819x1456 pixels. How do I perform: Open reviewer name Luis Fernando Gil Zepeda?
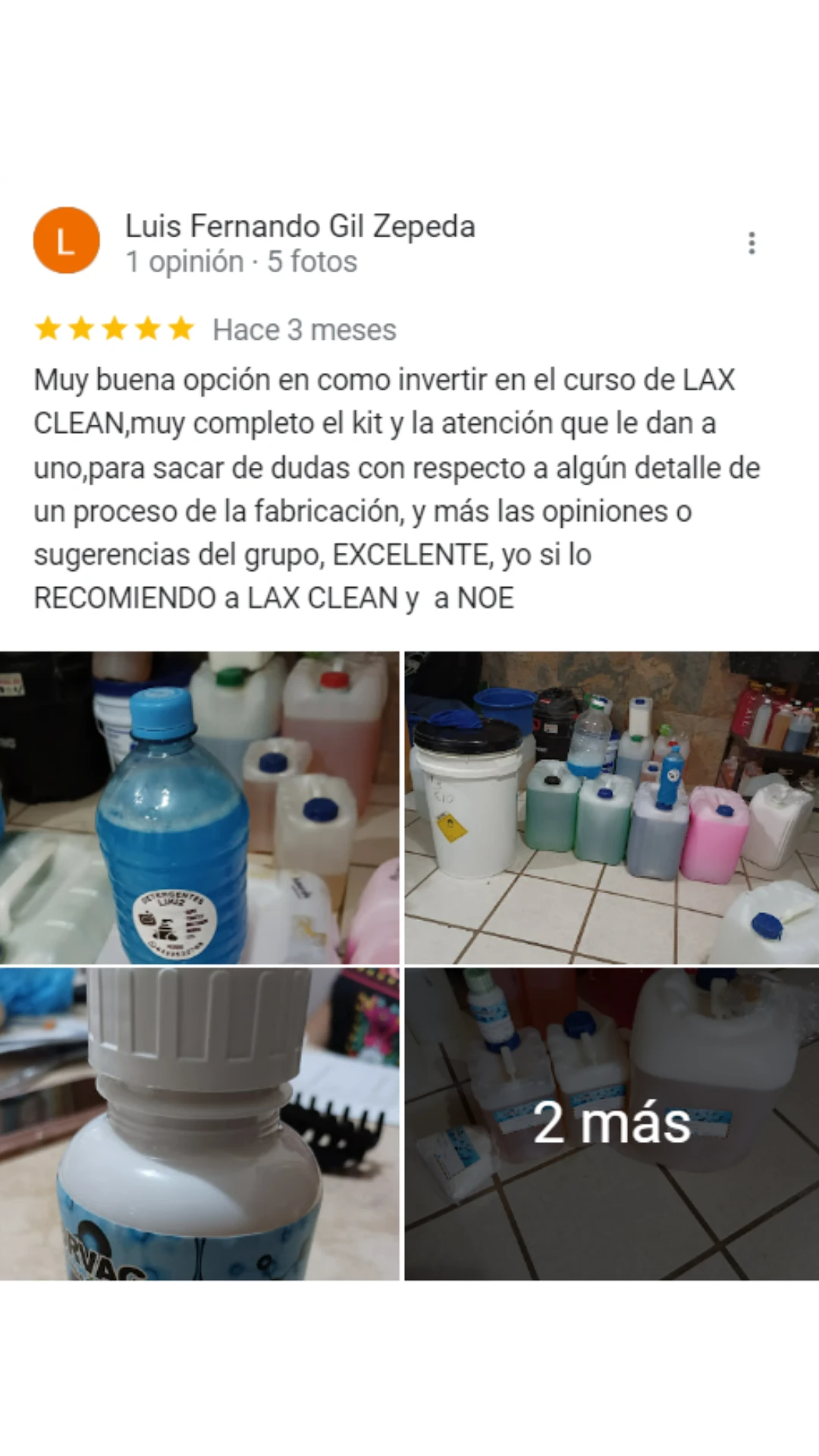pyautogui.click(x=300, y=226)
